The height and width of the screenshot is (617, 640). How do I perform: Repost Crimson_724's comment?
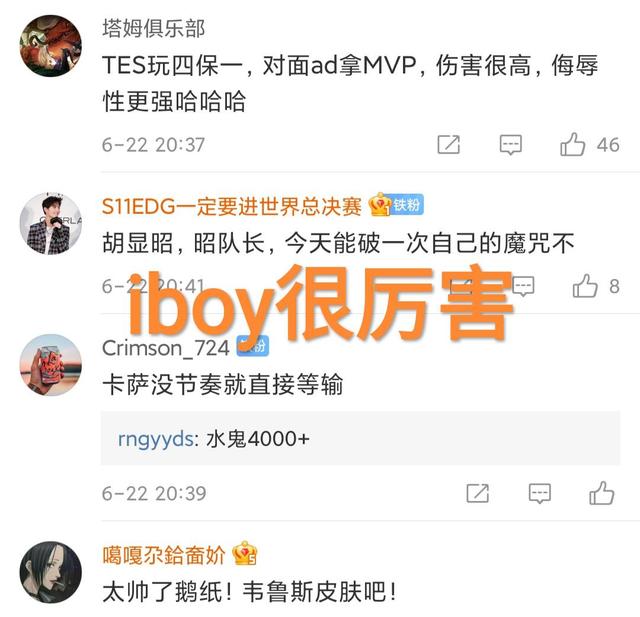point(478,493)
